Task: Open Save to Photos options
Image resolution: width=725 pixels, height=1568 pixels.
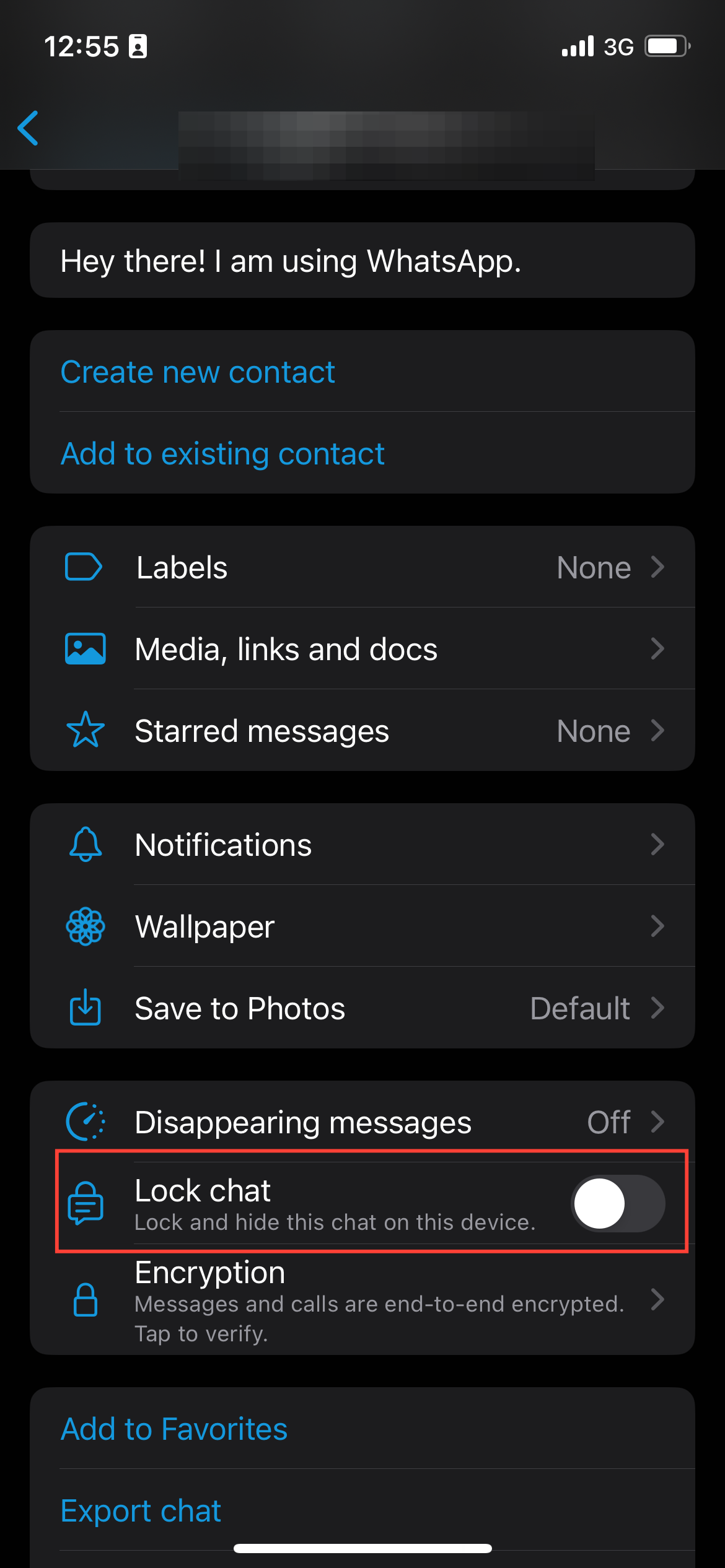Action: coord(362,1008)
